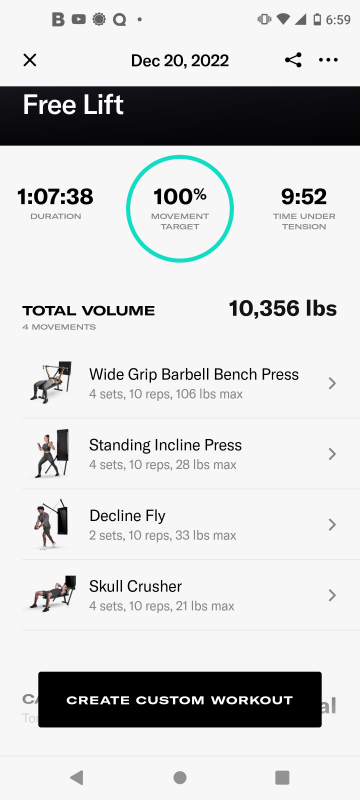Image resolution: width=360 pixels, height=800 pixels.
Task: Select the Skull Crusher row
Action: 180,595
